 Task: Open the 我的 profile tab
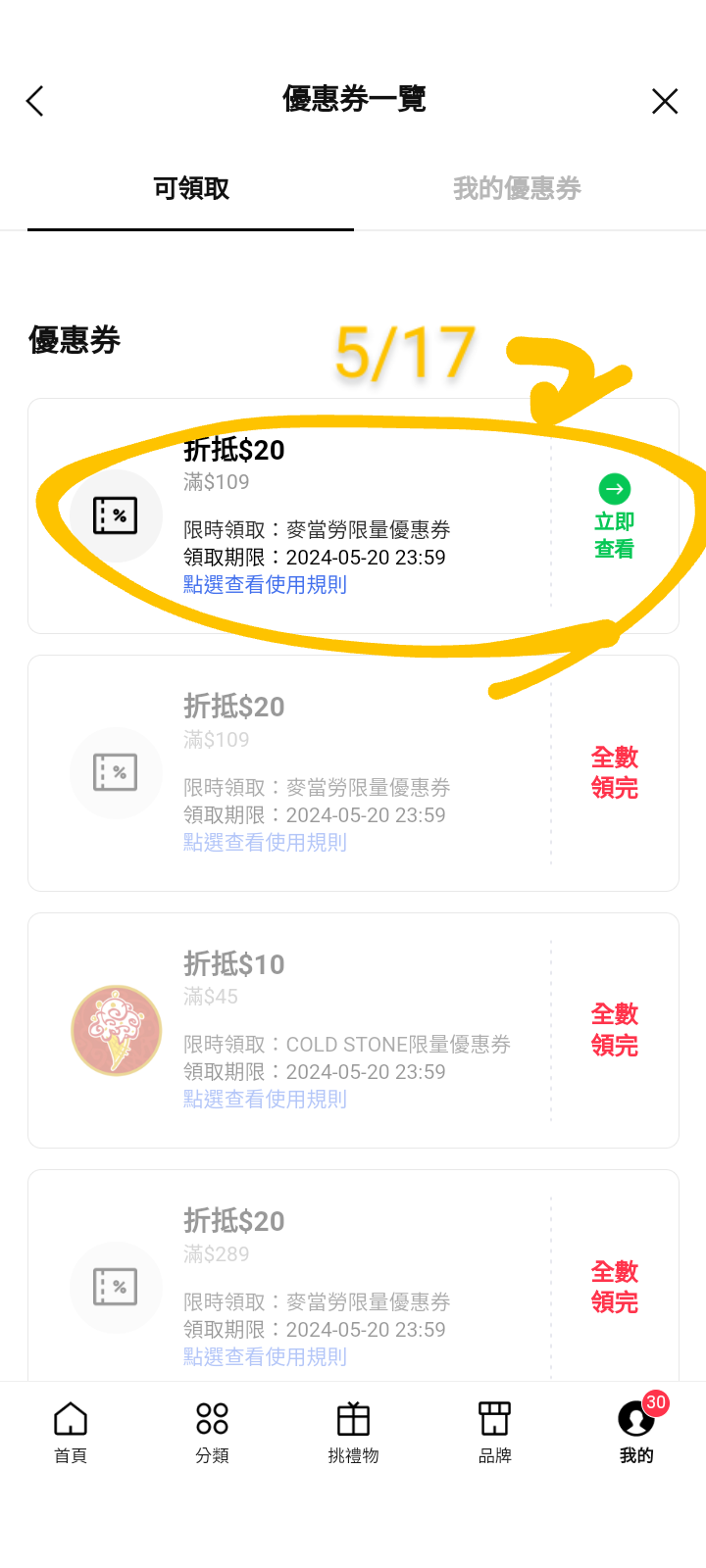click(x=636, y=1432)
